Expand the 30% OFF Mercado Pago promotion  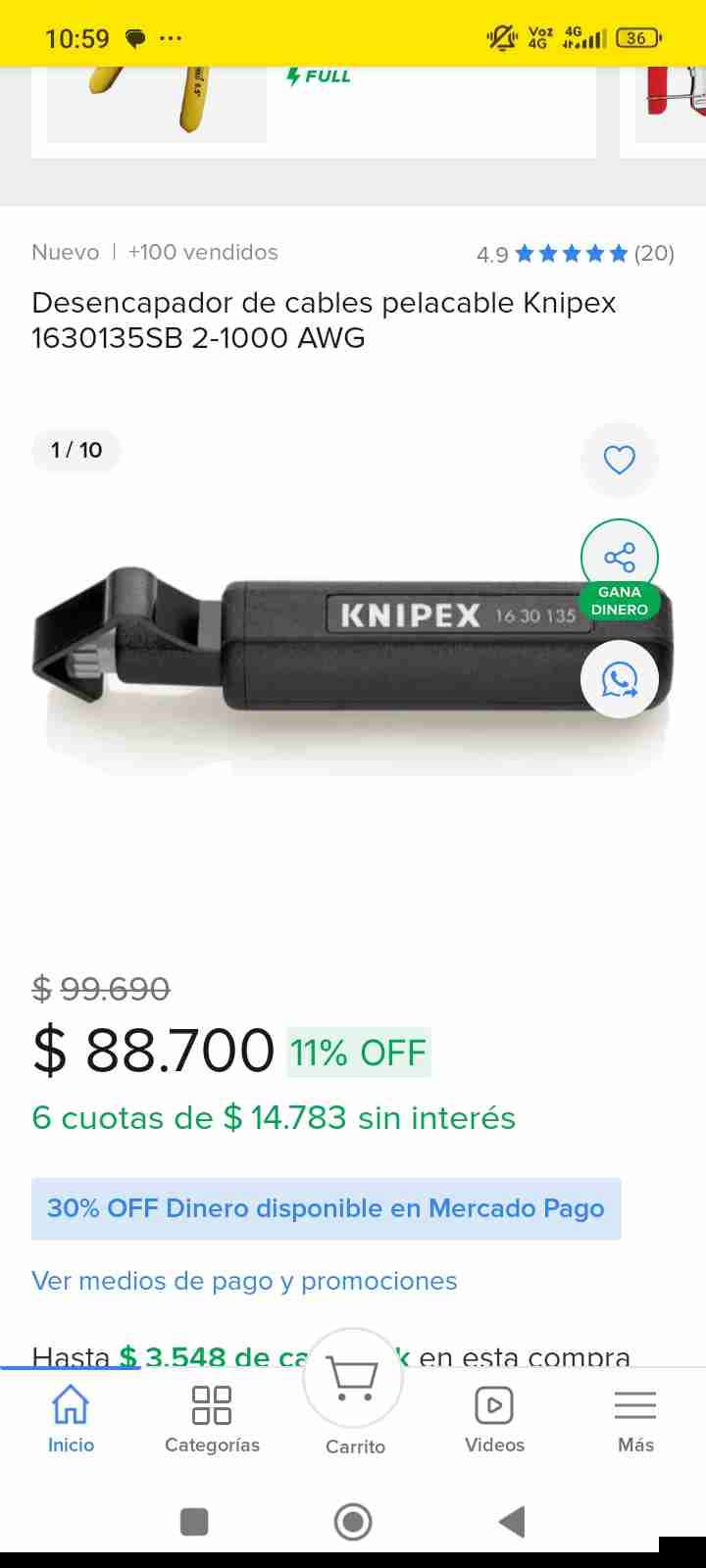click(326, 1208)
